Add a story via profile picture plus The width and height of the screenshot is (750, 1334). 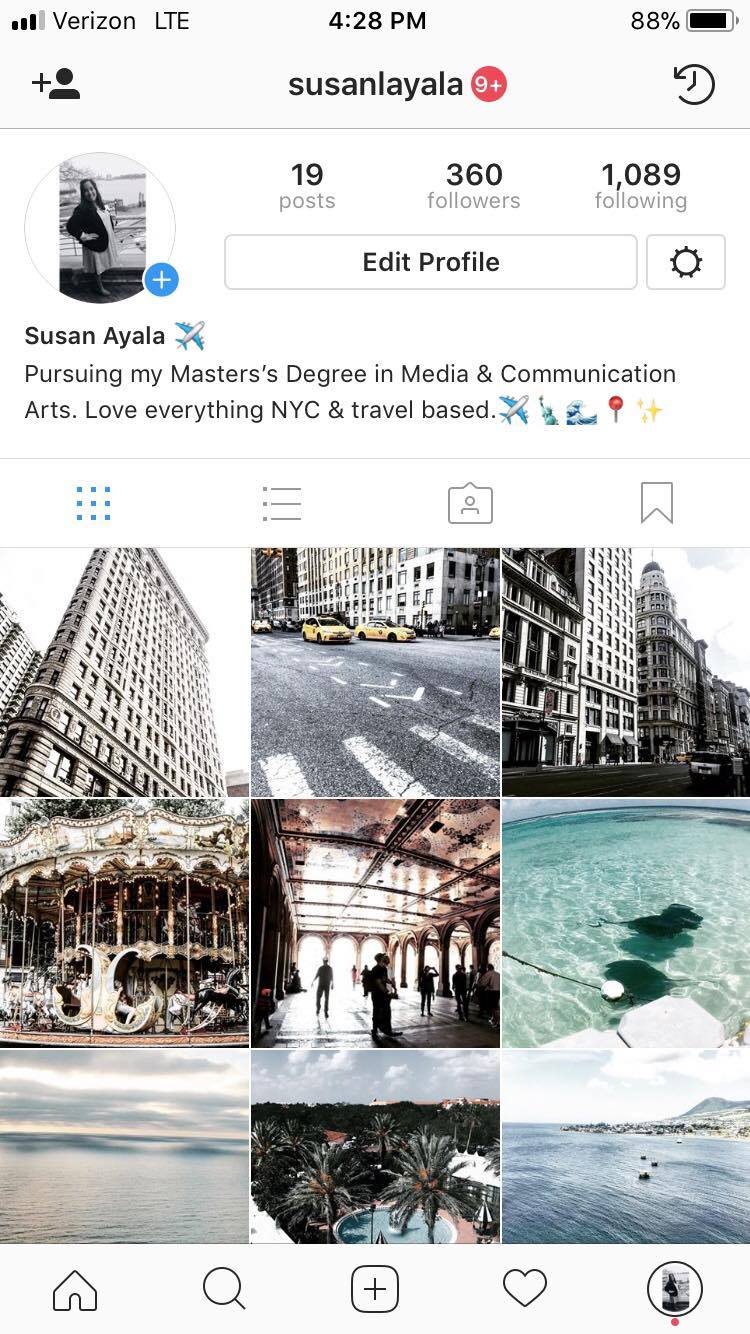point(161,280)
